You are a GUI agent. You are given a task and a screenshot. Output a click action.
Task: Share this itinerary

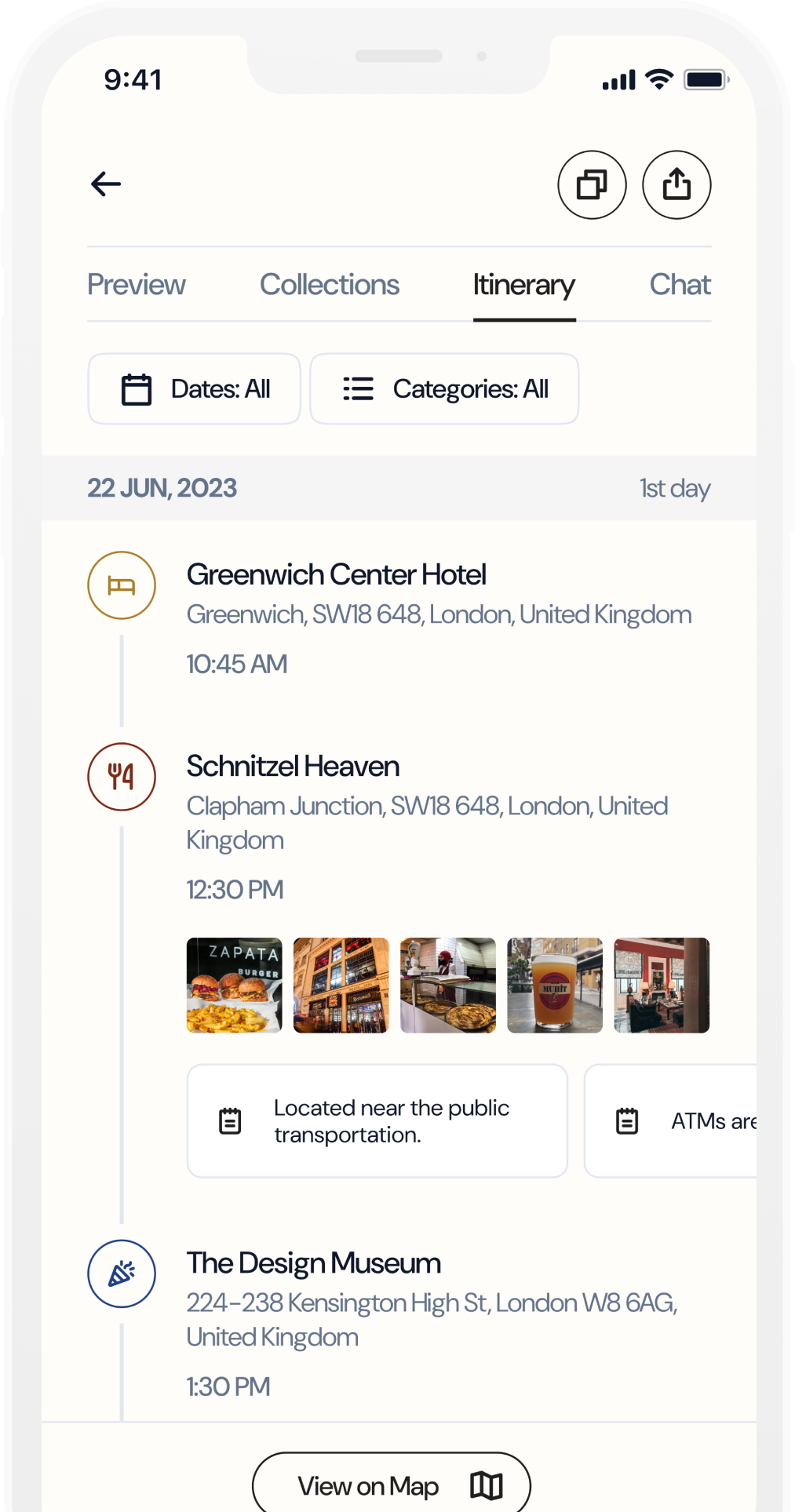[x=676, y=185]
